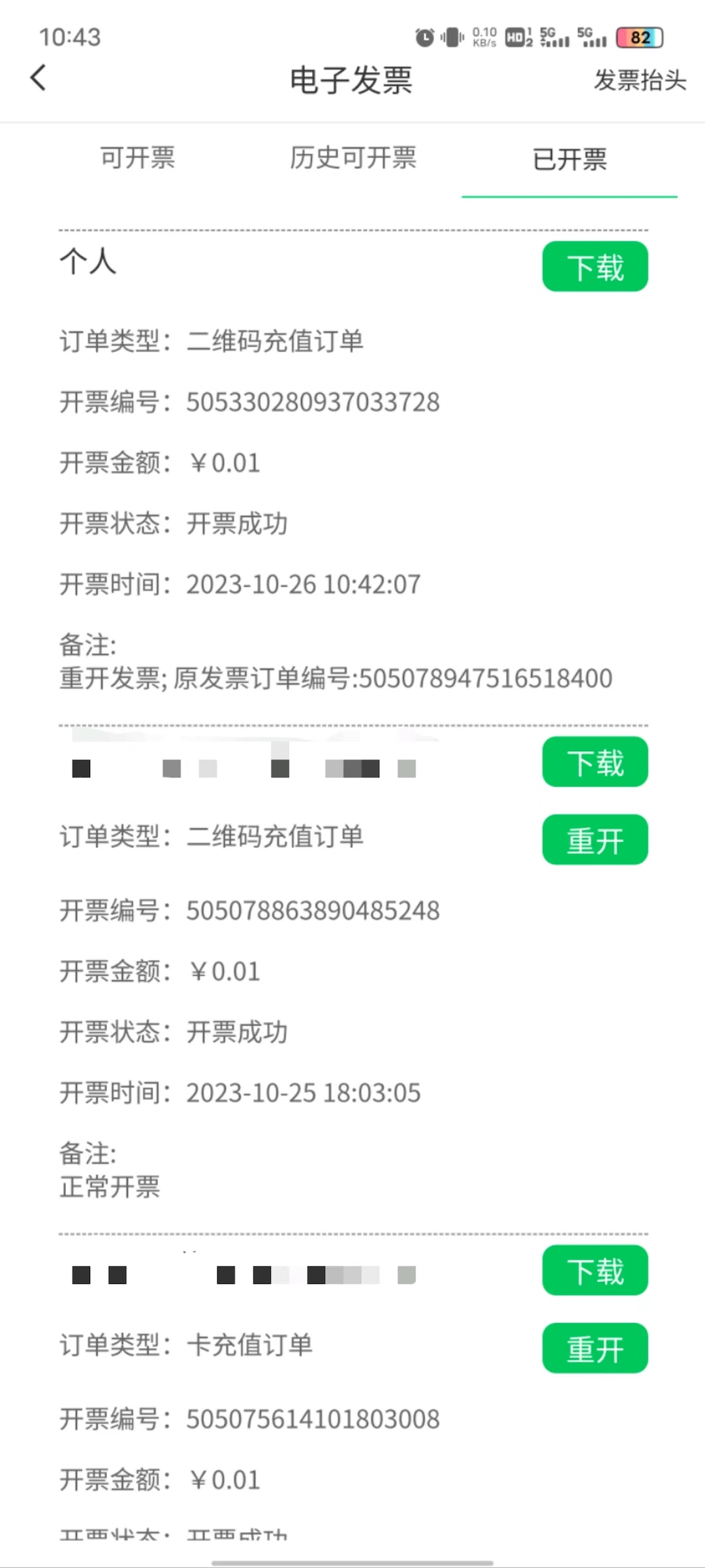The width and height of the screenshot is (705, 1568).
Task: Switch to the 历史可开票 tab
Action: 352,158
